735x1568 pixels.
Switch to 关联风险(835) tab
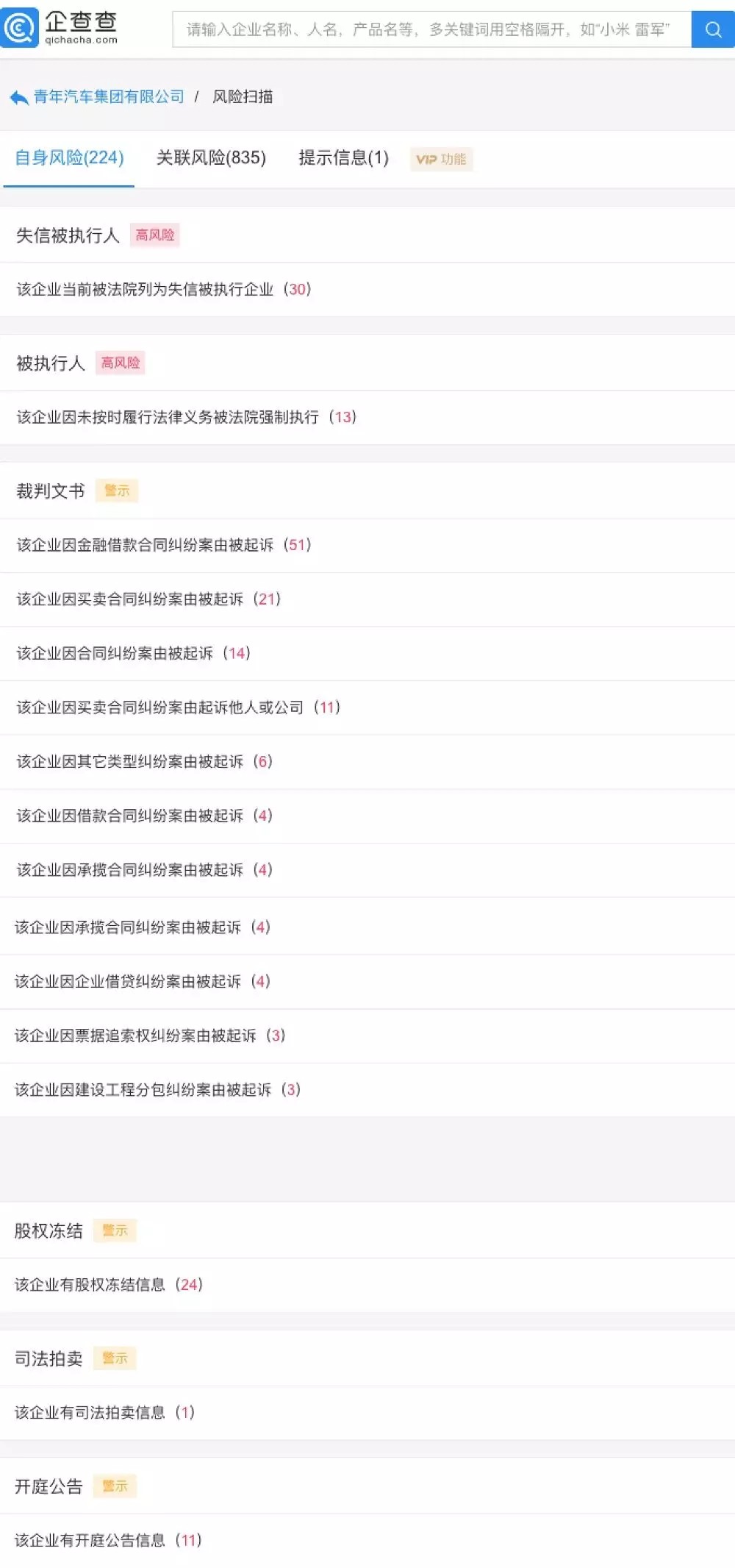coord(211,158)
